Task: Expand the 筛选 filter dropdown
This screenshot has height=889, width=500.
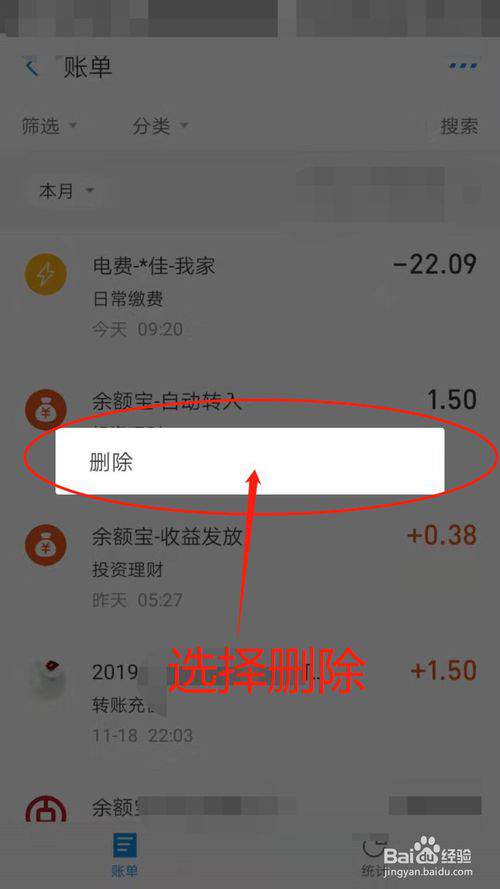Action: (49, 126)
